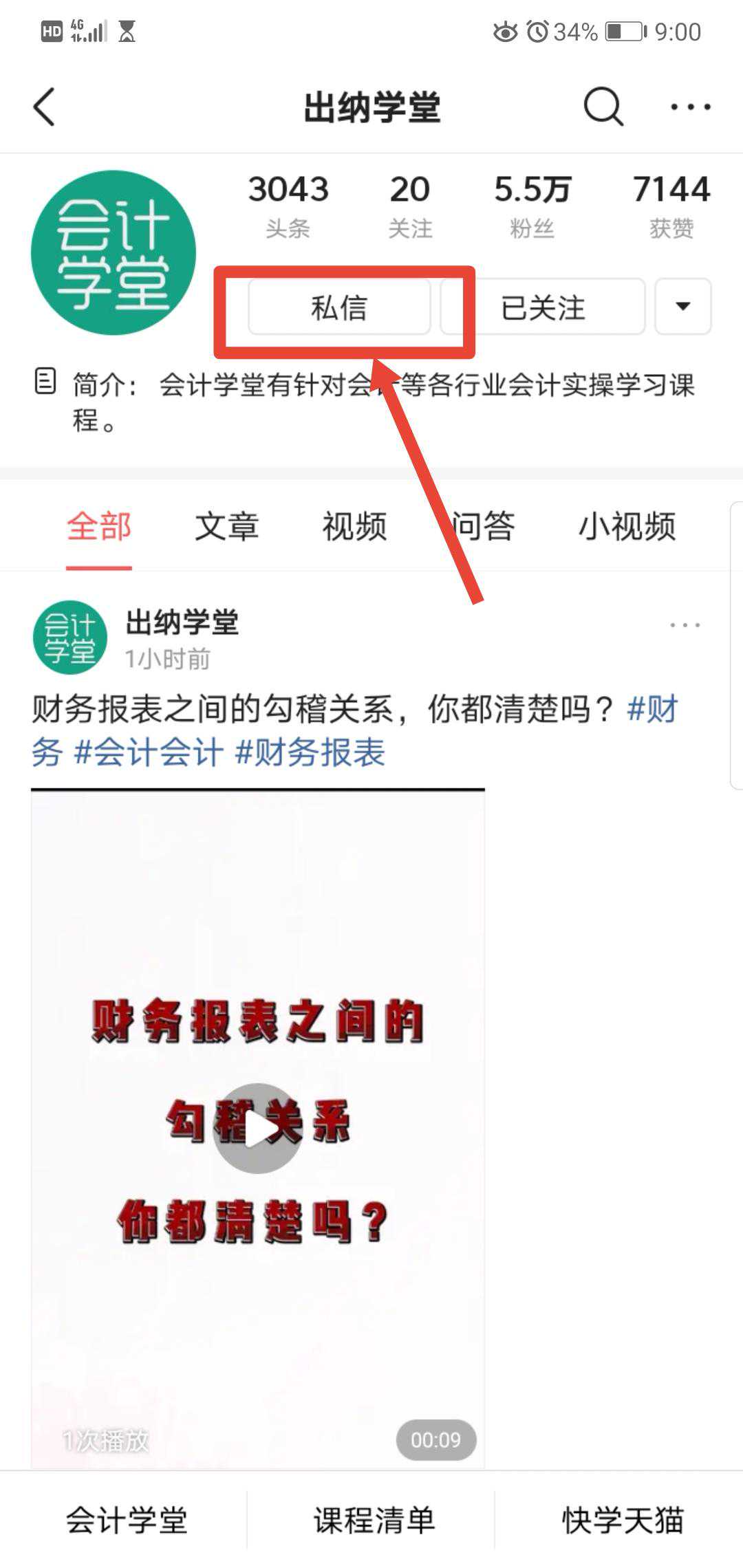View the 20 关注 following list
Image resolution: width=743 pixels, height=1568 pixels.
(410, 205)
